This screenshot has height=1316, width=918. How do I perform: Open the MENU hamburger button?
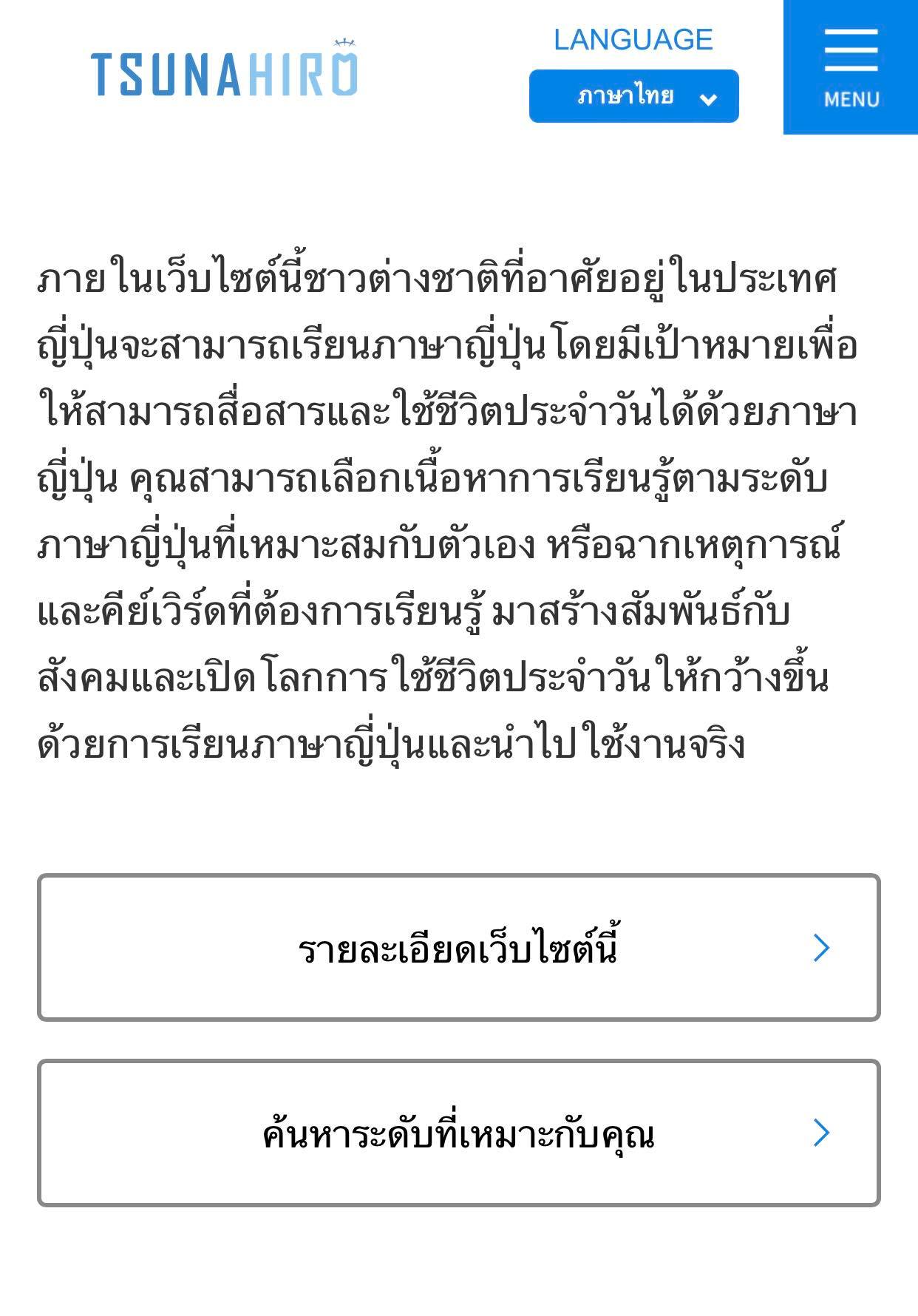click(x=851, y=67)
